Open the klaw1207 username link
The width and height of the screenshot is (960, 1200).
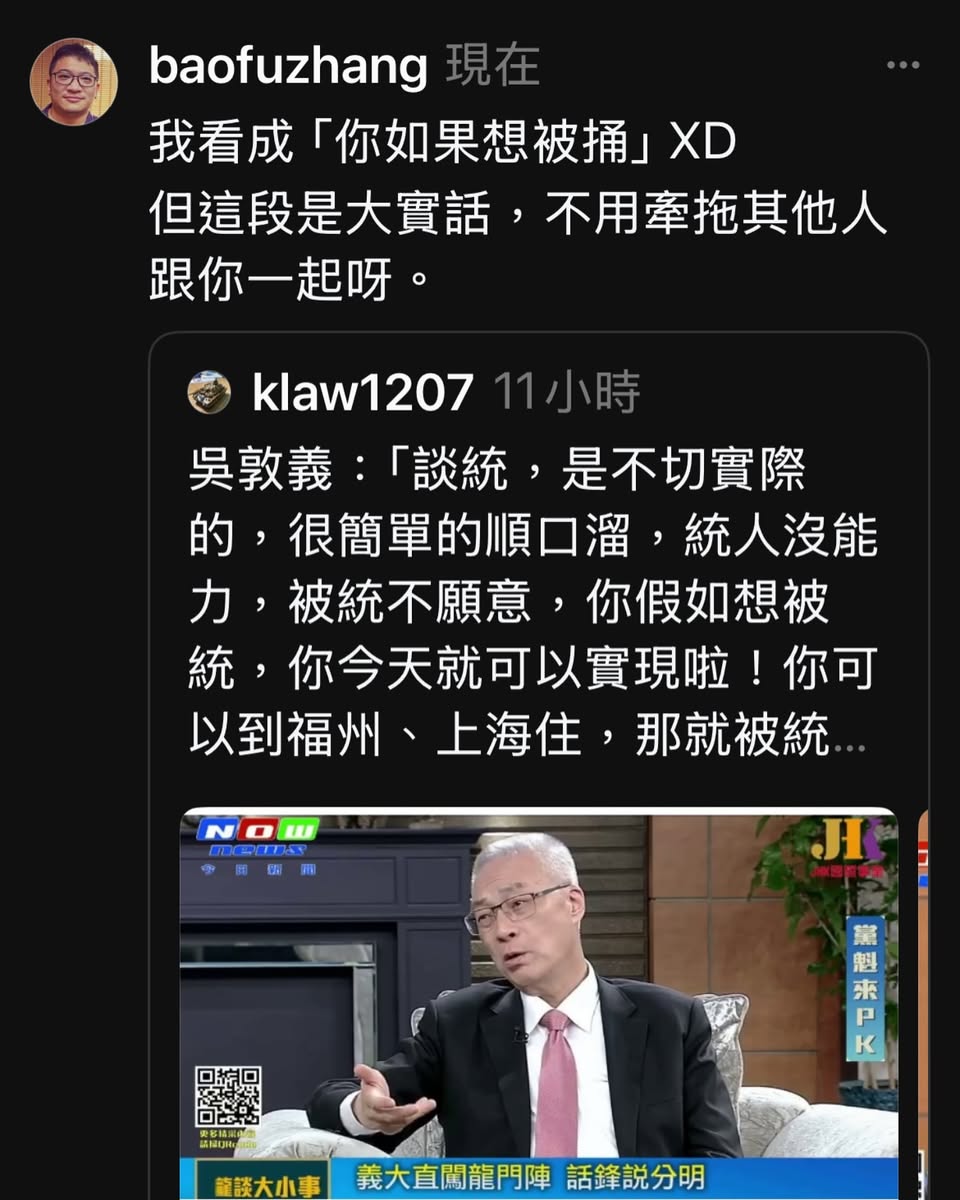click(362, 393)
